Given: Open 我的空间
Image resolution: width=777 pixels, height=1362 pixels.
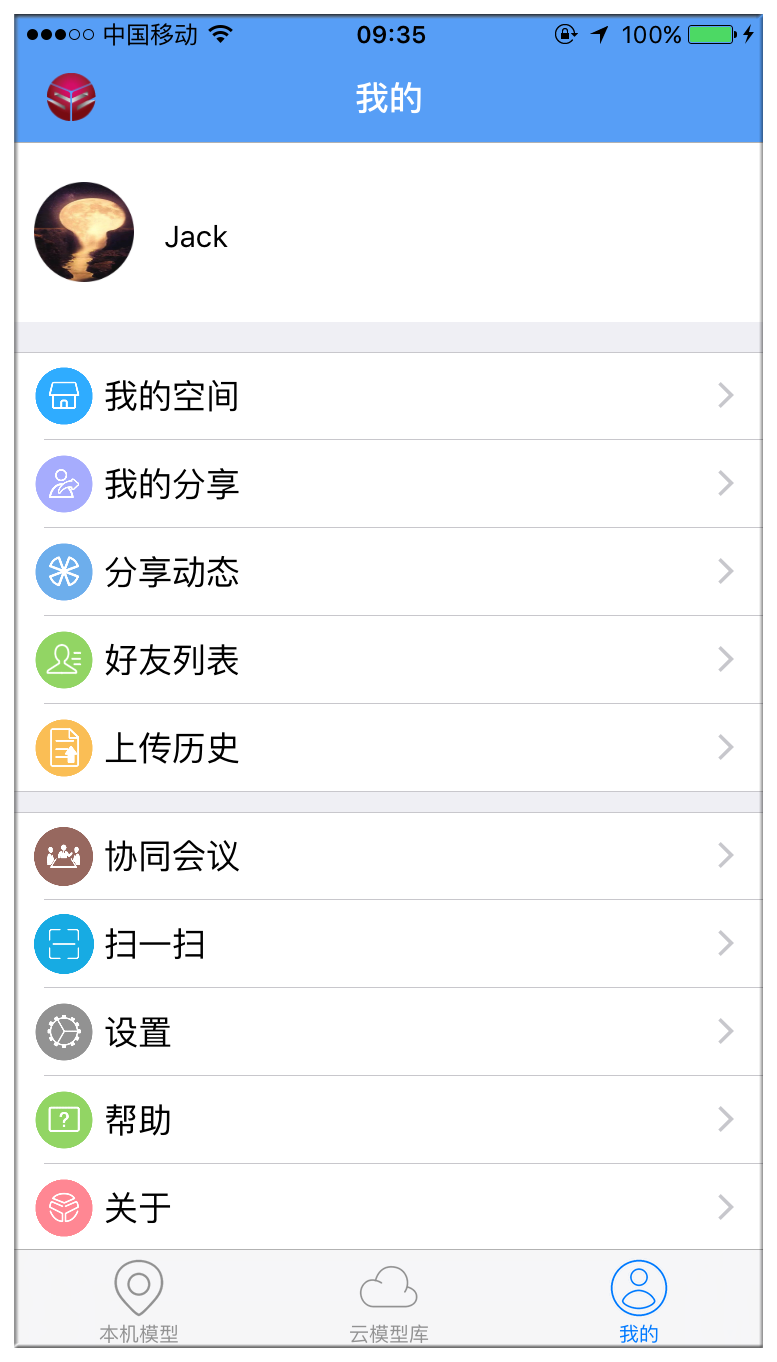Looking at the screenshot, I should [x=389, y=396].
